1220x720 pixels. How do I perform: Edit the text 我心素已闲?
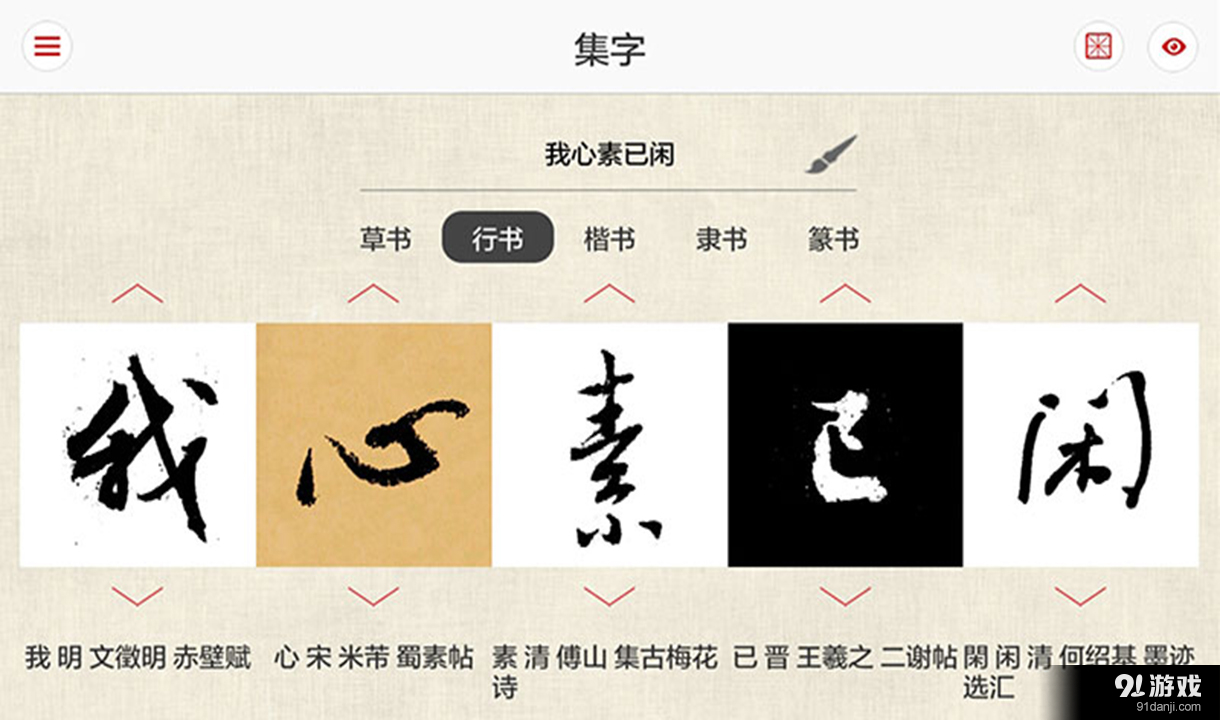coord(609,155)
